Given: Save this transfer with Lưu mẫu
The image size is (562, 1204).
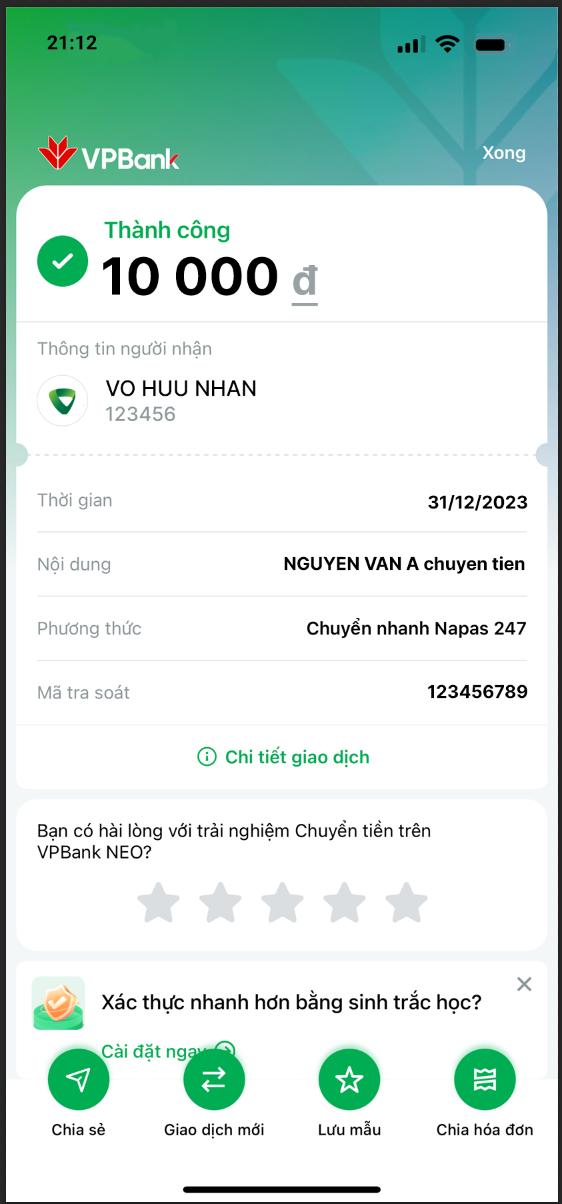Looking at the screenshot, I should [349, 1093].
